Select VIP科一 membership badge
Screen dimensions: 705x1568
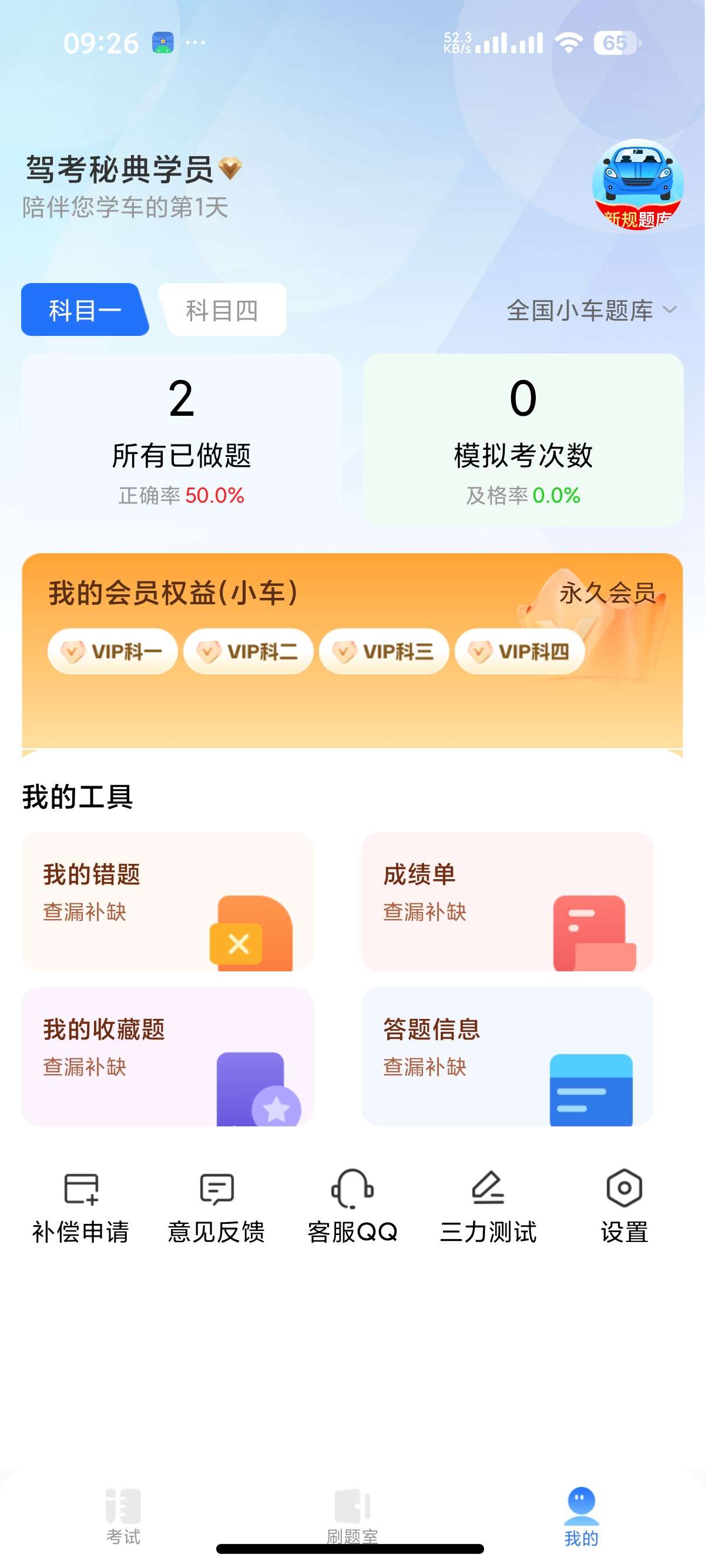point(112,651)
